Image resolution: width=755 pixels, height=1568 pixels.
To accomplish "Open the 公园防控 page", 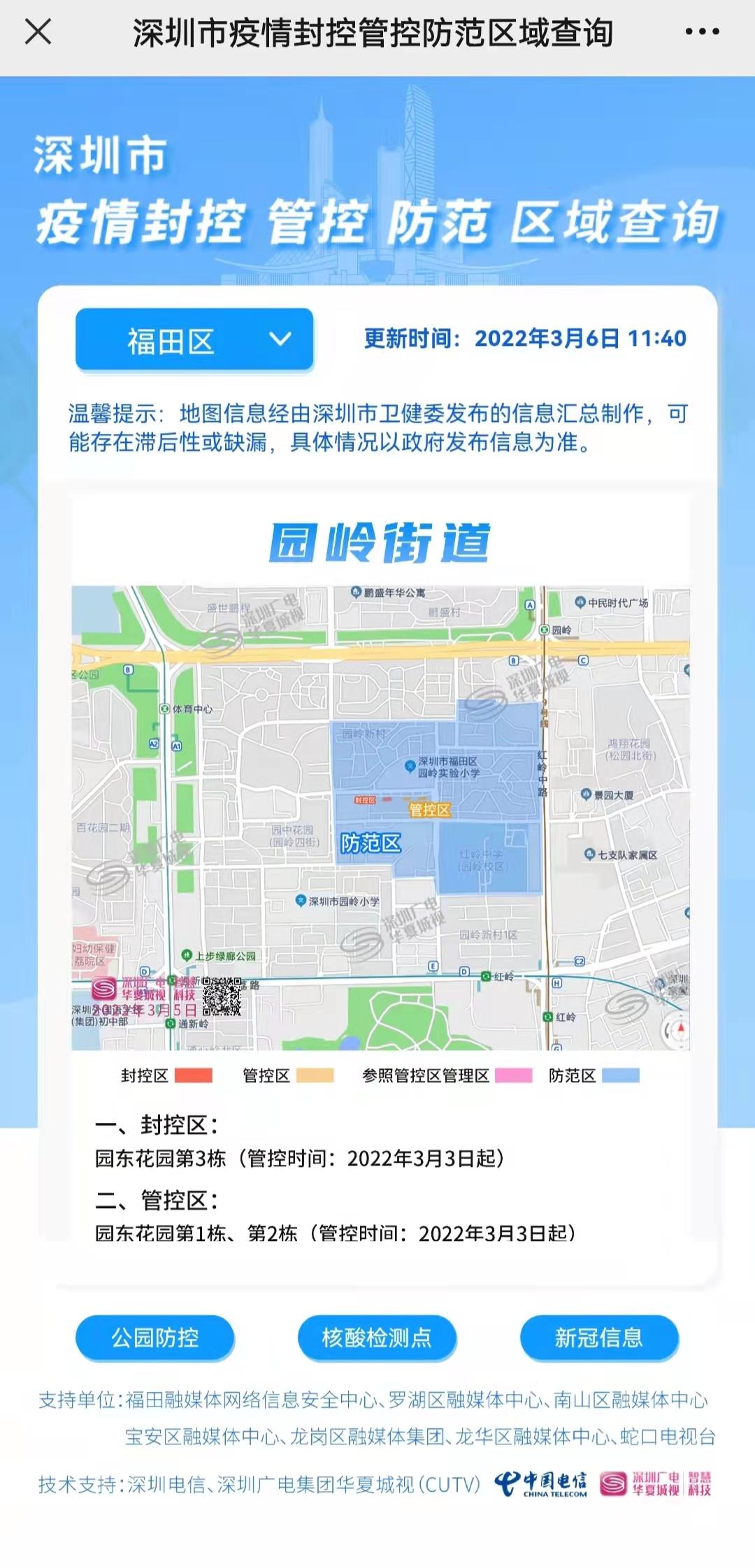I will 155,1337.
